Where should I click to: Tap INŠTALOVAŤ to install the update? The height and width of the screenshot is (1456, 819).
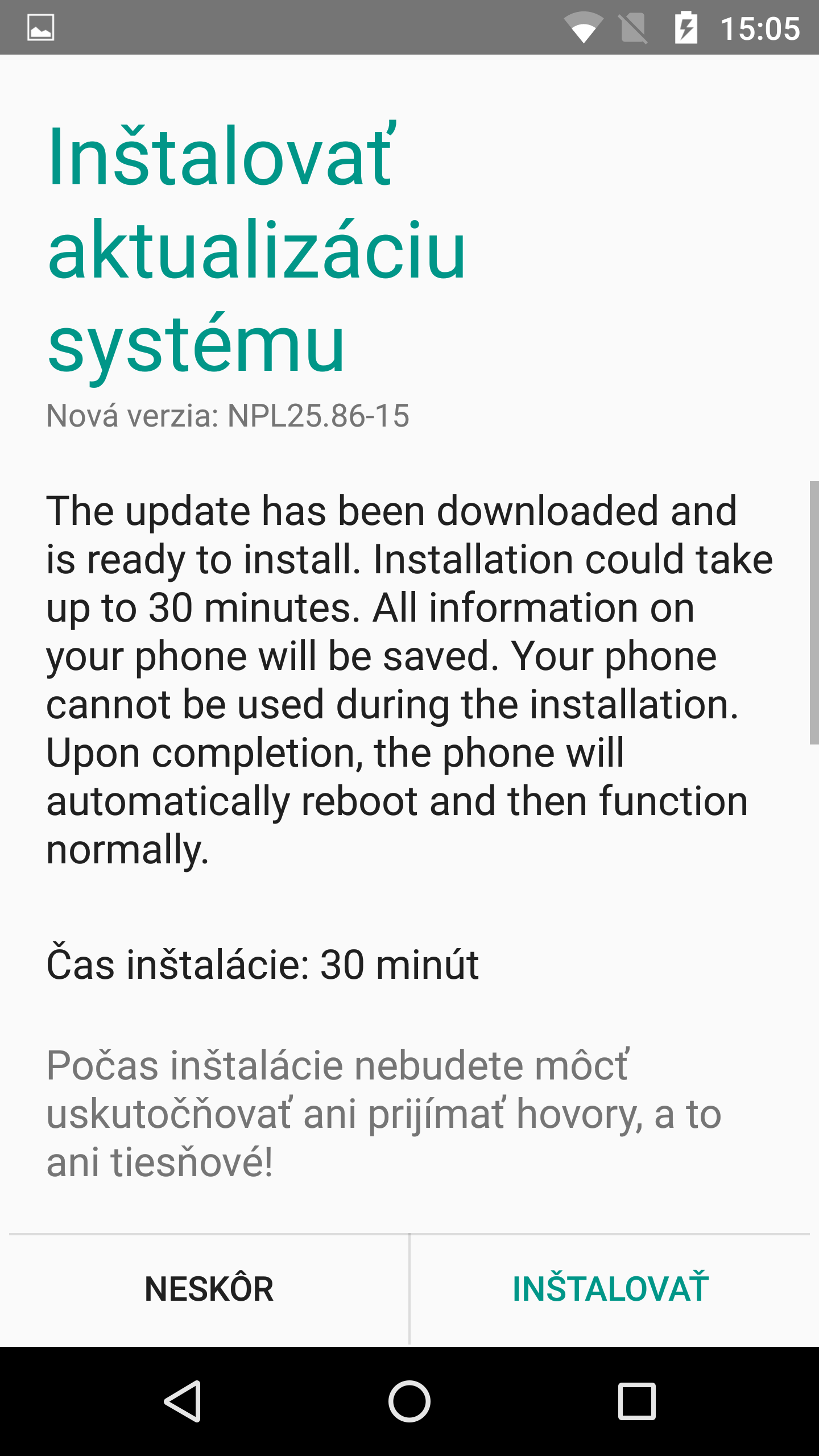pyautogui.click(x=610, y=1289)
